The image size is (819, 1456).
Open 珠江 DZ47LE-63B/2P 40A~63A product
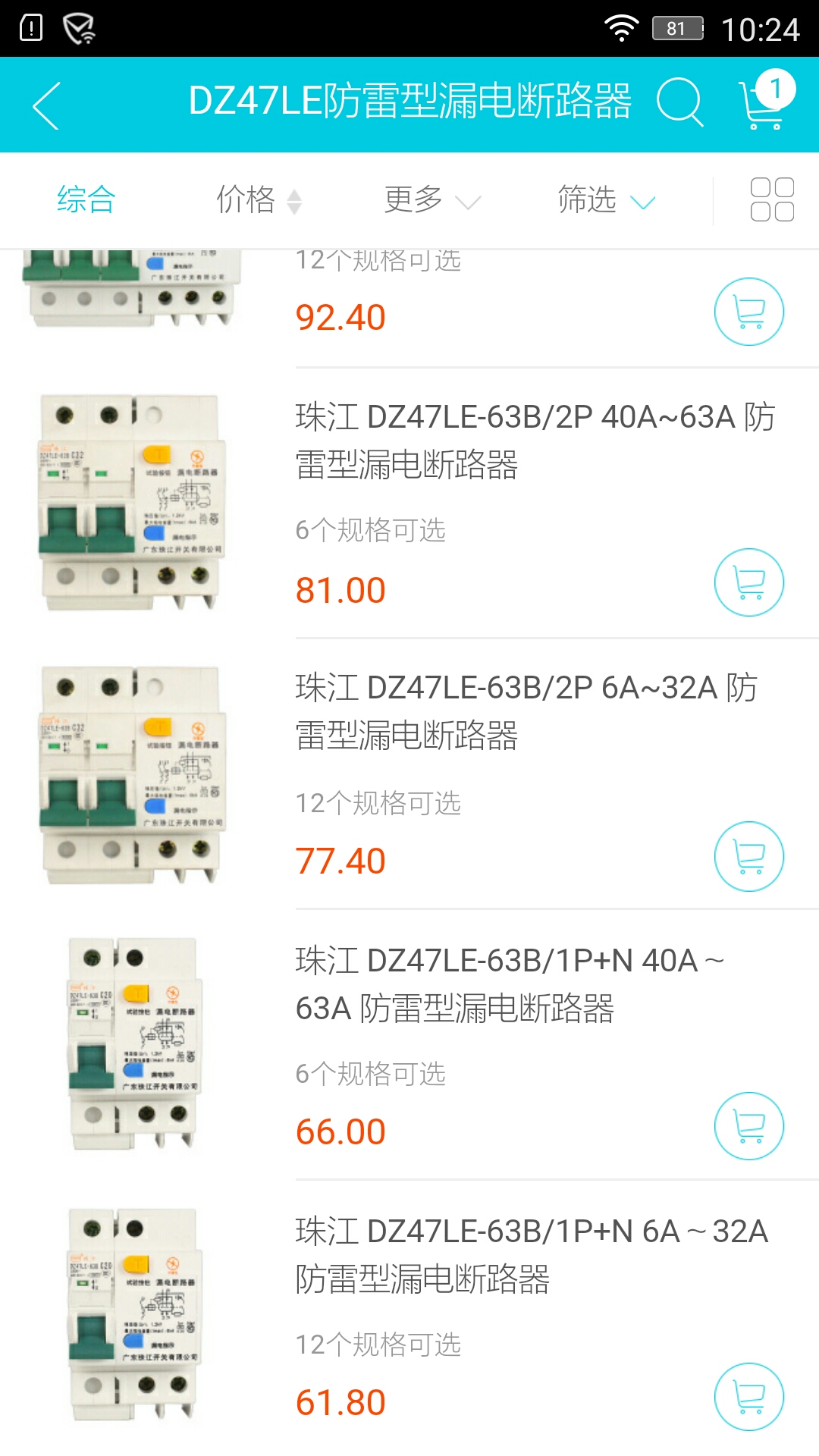point(534,440)
